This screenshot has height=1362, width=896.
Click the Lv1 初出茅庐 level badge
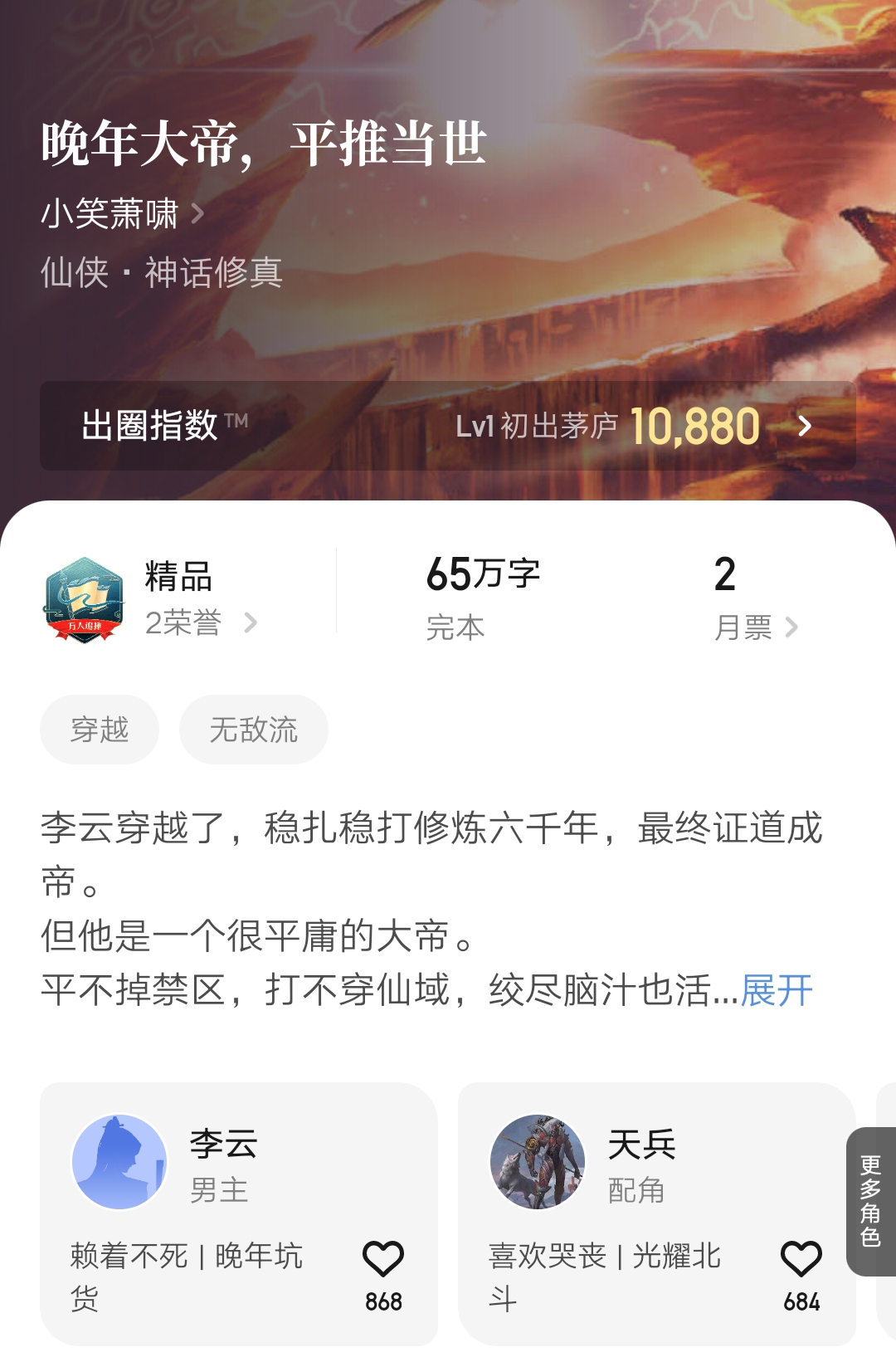[541, 427]
